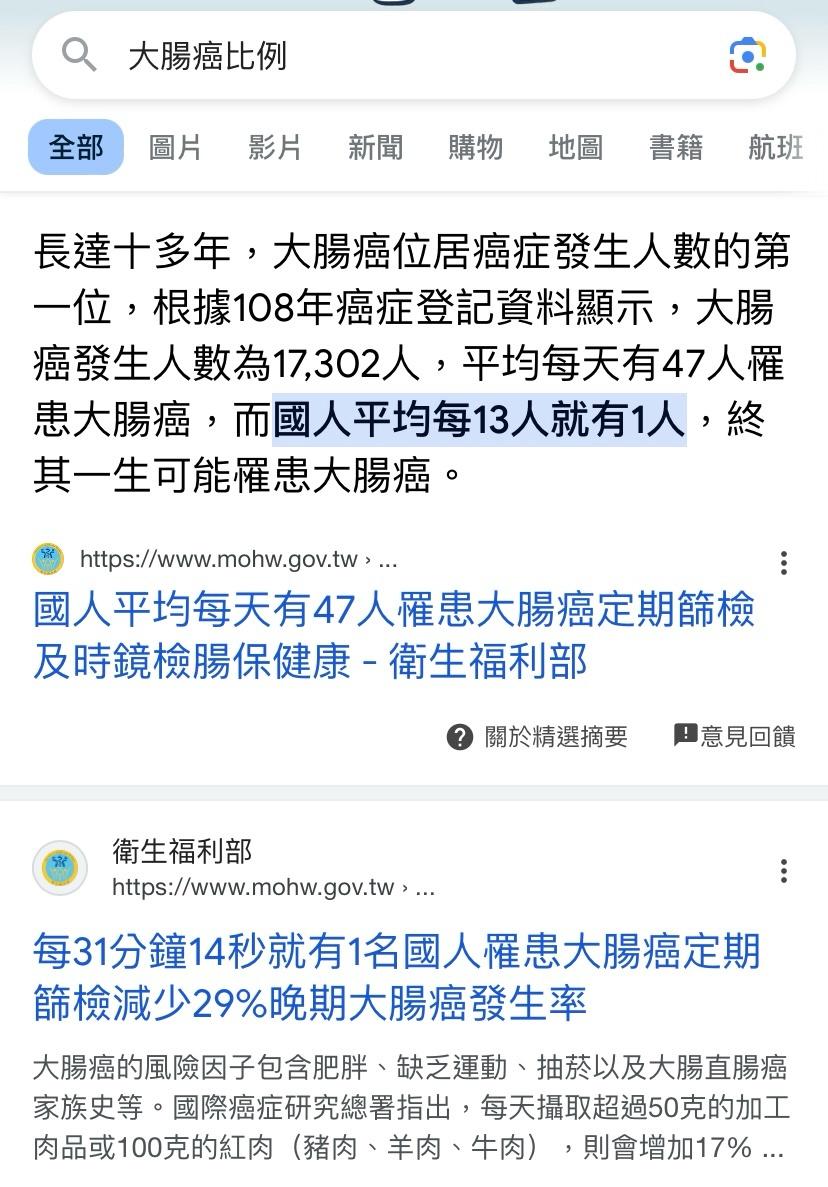Open the 新聞 results tab
Image resolution: width=828 pixels, height=1187 pixels.
point(375,148)
